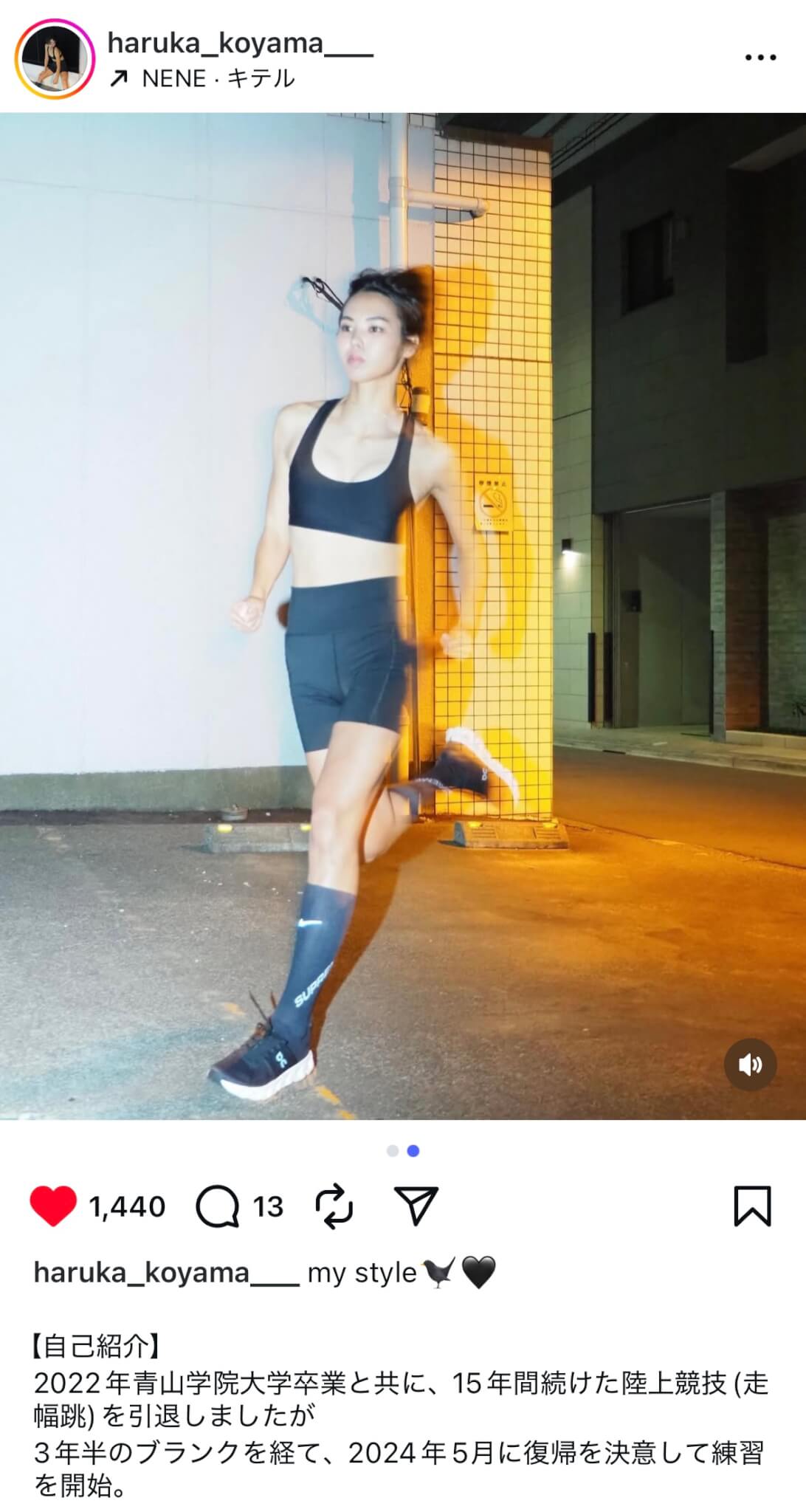Open the comments on this post
The image size is (806, 1512).
[218, 1206]
